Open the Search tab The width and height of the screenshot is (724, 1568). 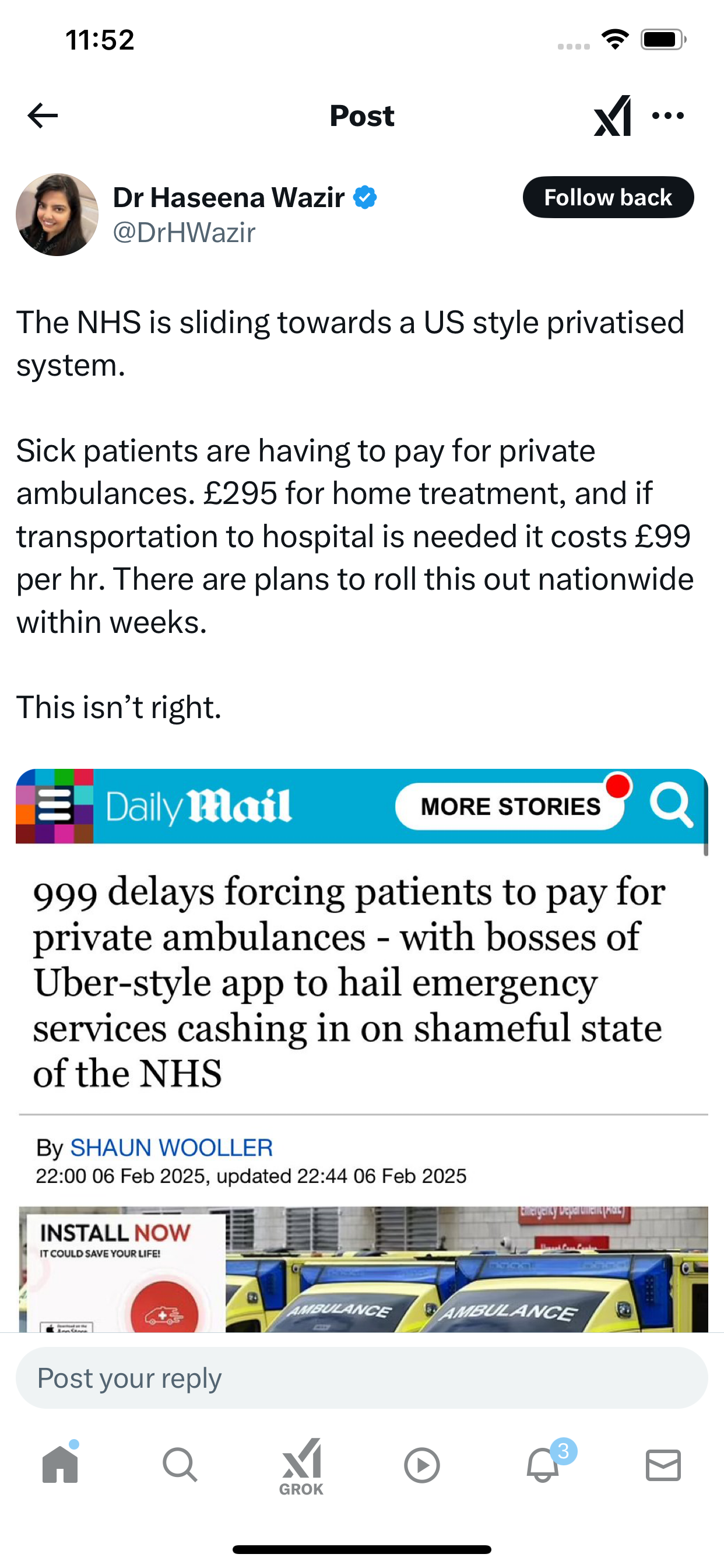[x=180, y=1465]
